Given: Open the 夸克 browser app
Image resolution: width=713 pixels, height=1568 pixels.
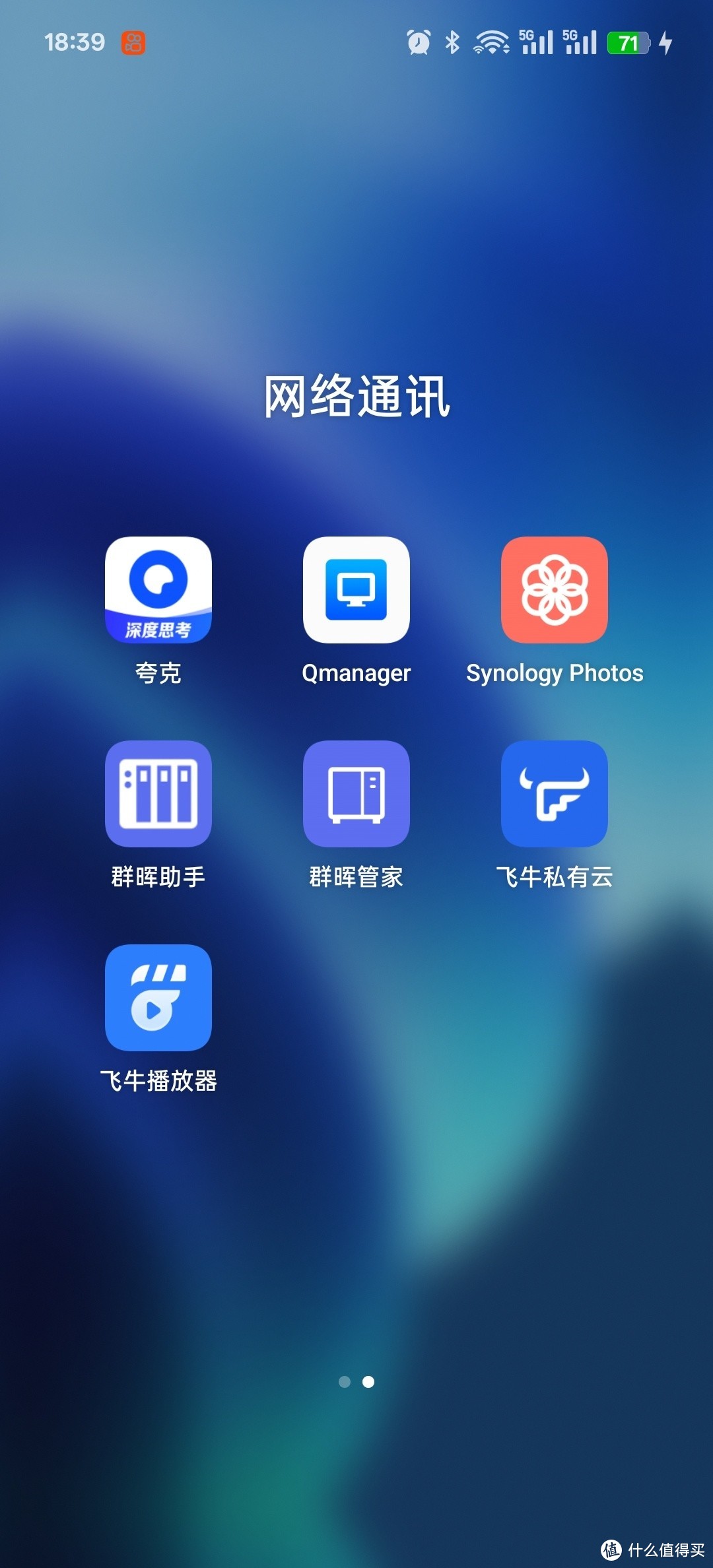Looking at the screenshot, I should (158, 589).
